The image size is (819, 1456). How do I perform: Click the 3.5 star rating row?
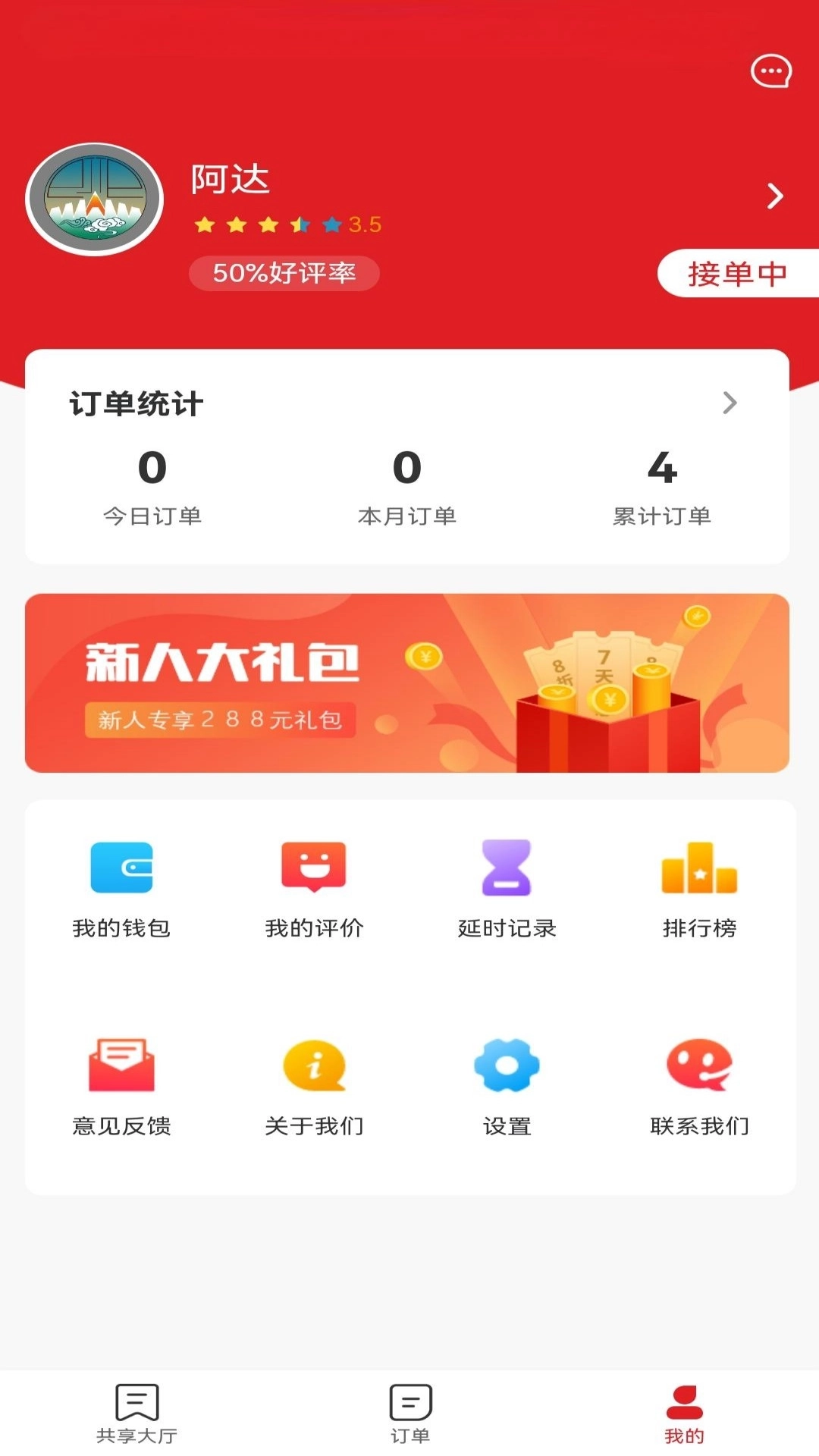point(287,224)
